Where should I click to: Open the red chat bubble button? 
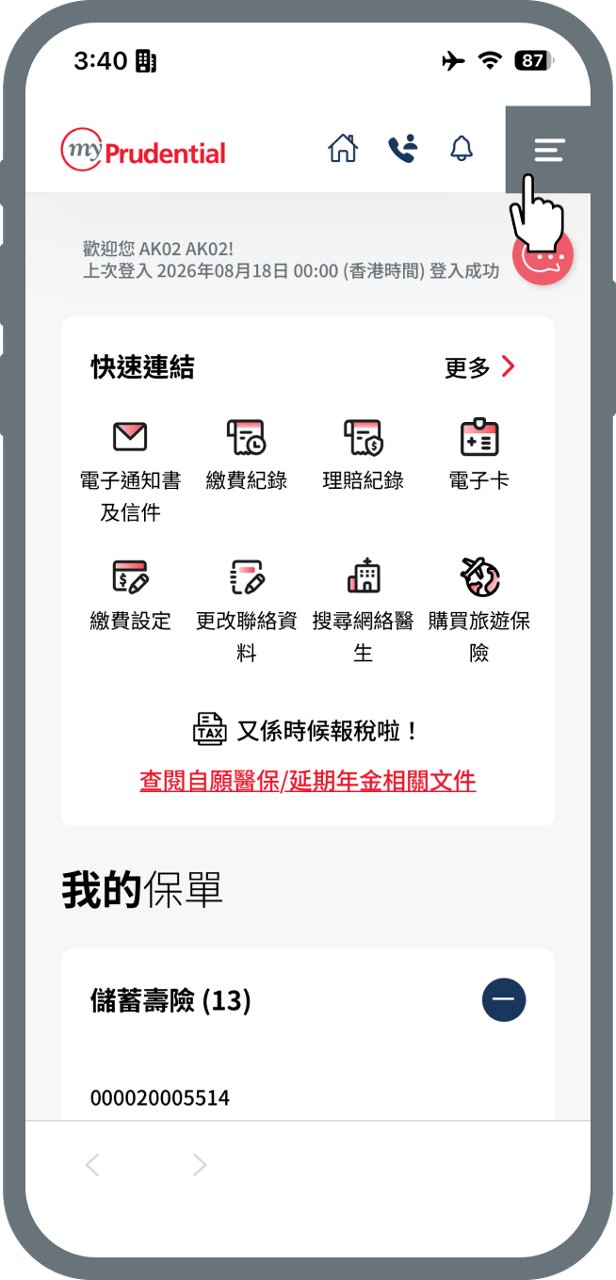tap(544, 256)
